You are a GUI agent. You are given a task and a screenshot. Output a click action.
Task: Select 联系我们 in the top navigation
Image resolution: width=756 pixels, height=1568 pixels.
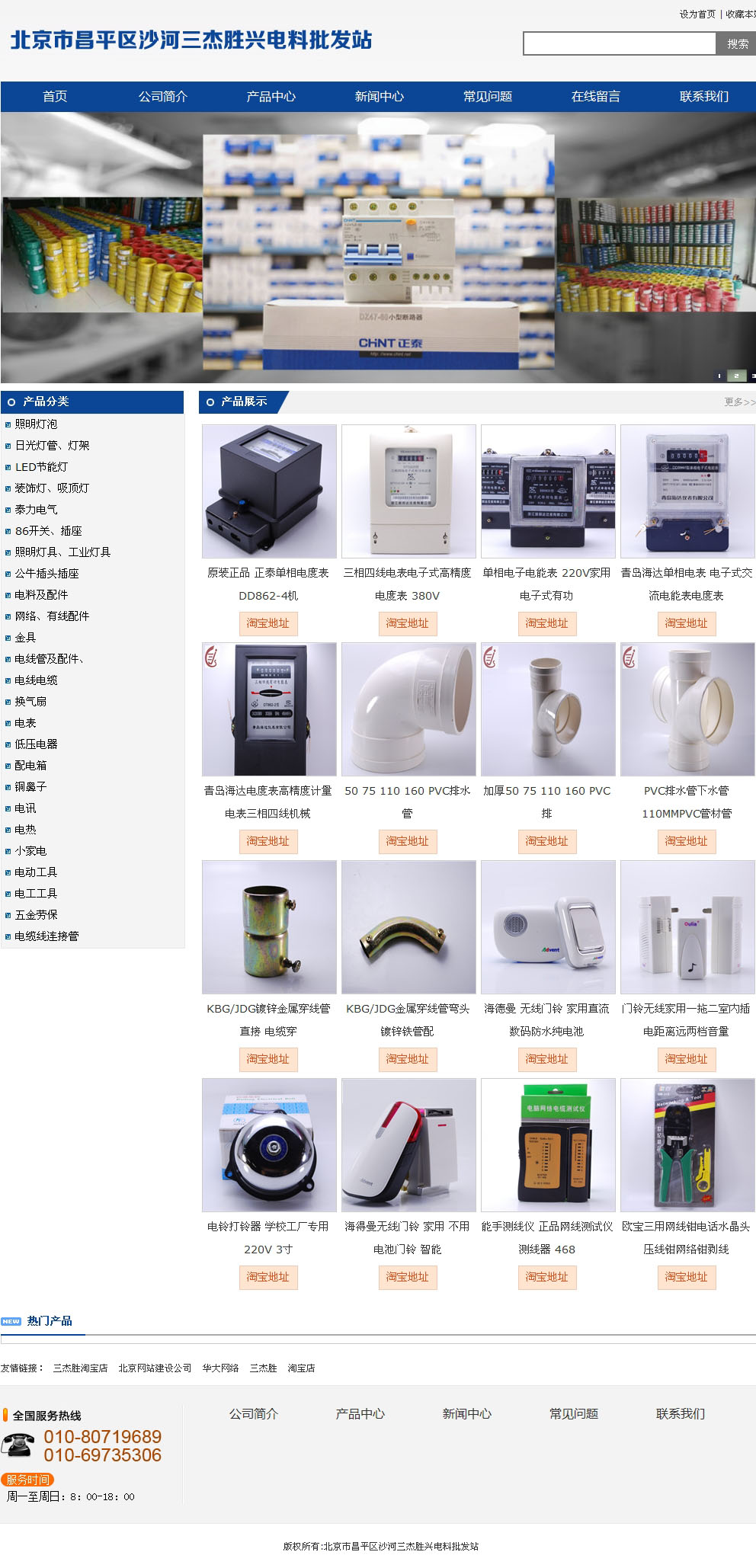(703, 97)
